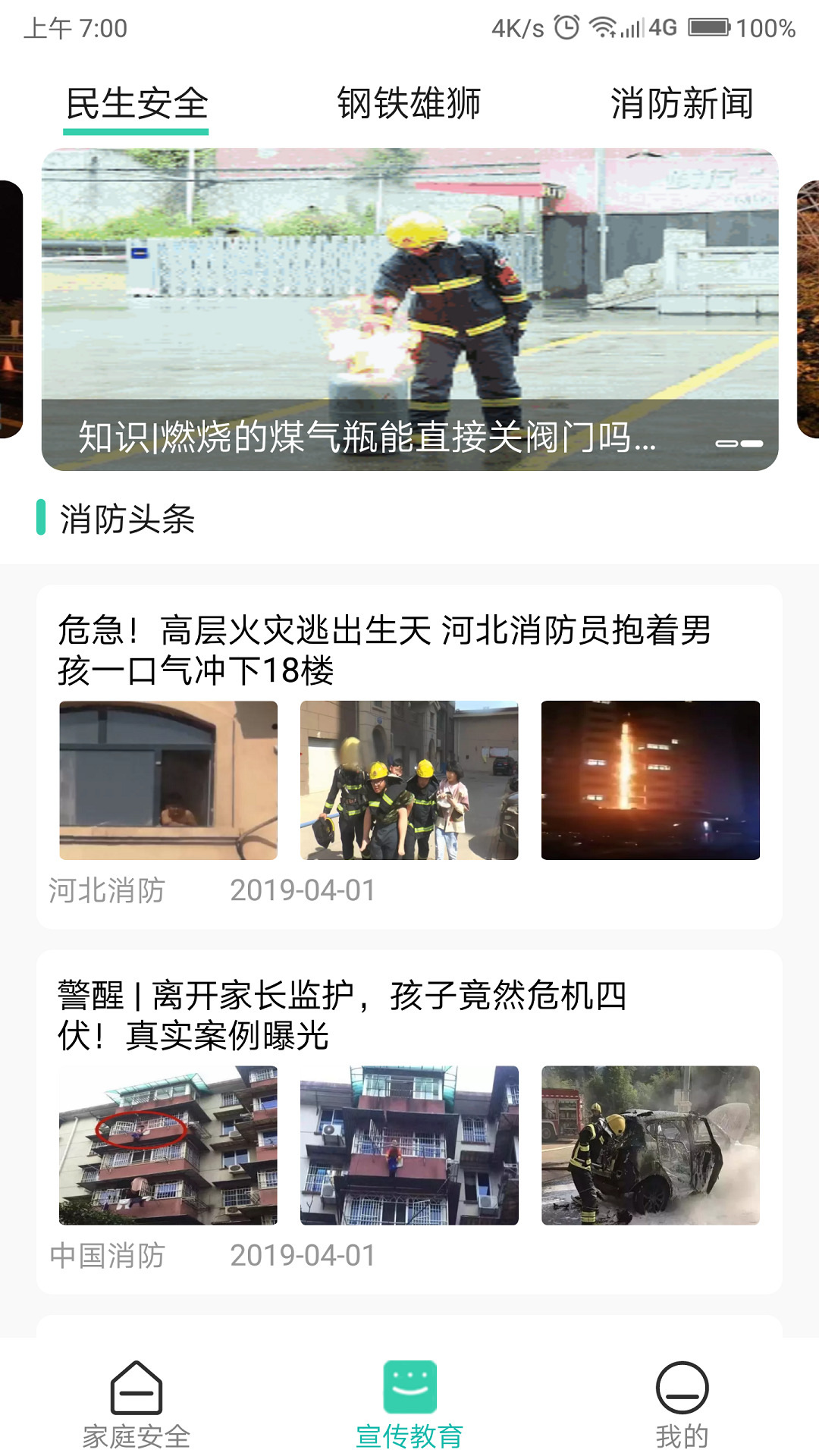Switch to the 消防新闻 tab

point(682,105)
